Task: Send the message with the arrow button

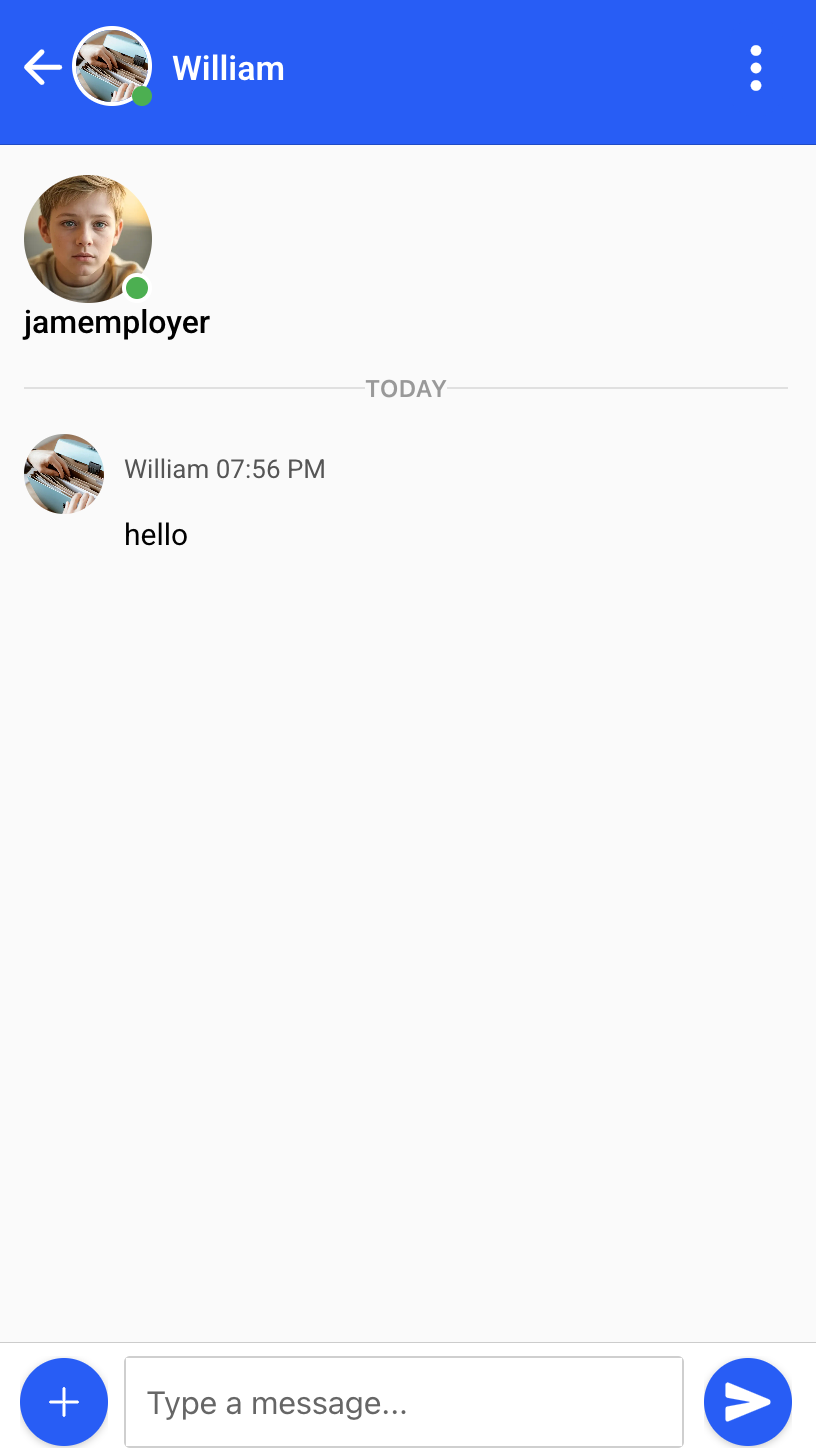Action: (x=748, y=1402)
